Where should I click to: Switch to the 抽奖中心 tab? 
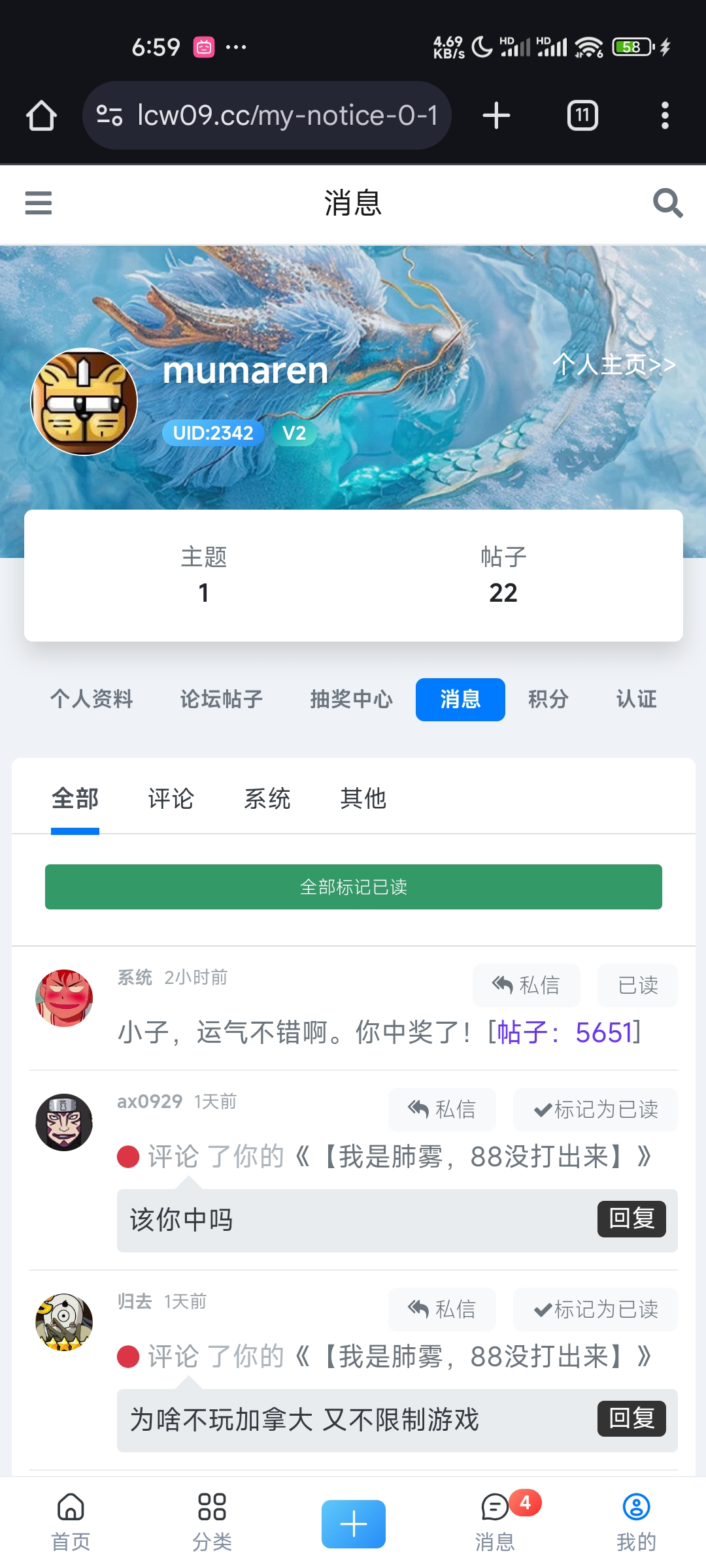351,699
